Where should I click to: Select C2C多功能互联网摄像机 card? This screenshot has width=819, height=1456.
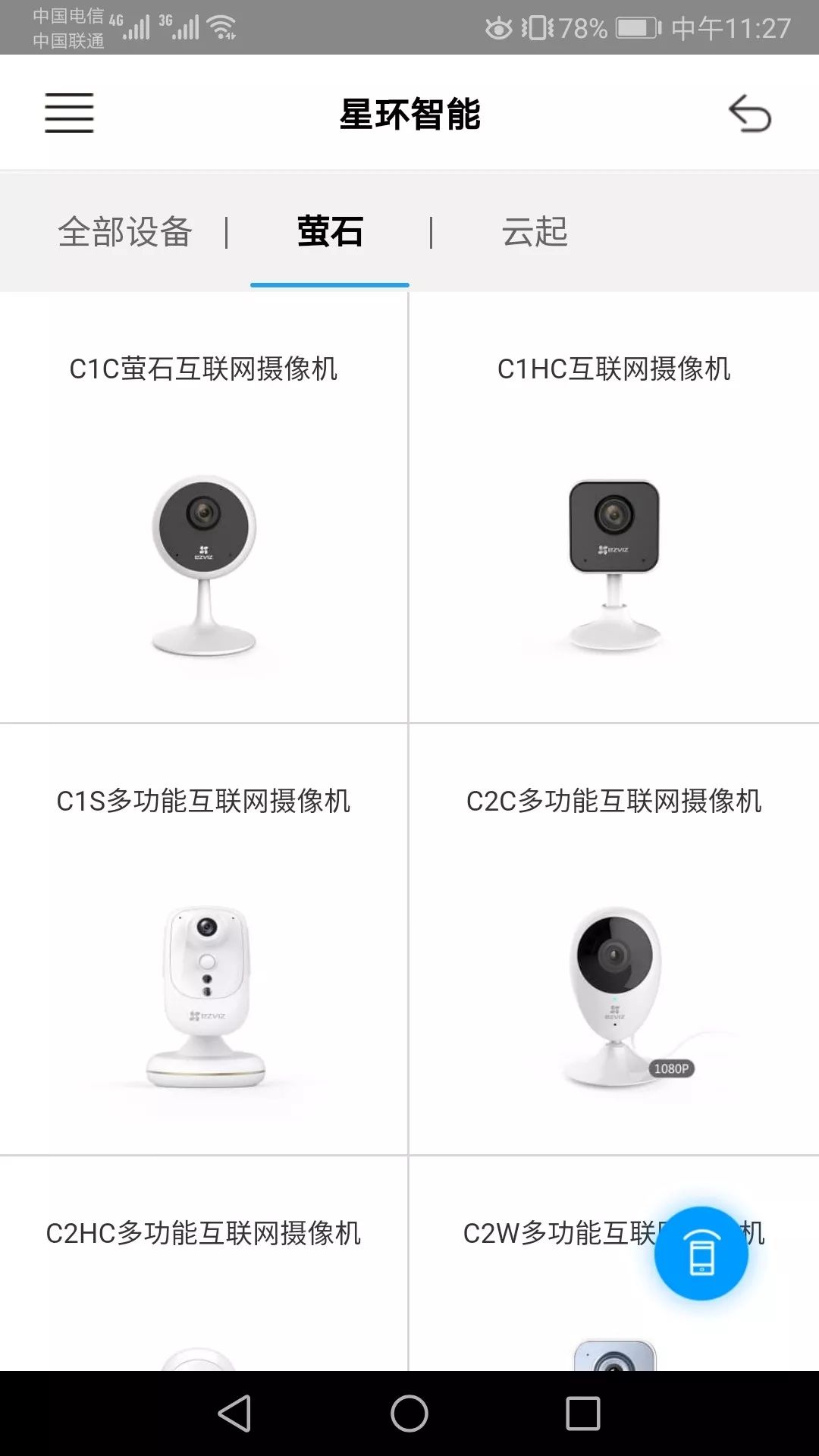pos(614,940)
